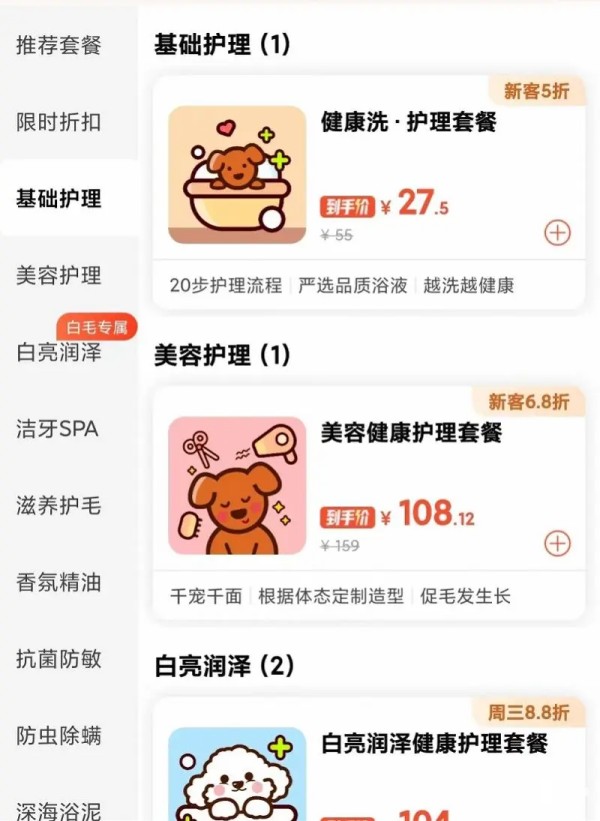Screen dimensions: 600x821
Task: View details of 美容健康护理套餐
Action: click(410, 433)
